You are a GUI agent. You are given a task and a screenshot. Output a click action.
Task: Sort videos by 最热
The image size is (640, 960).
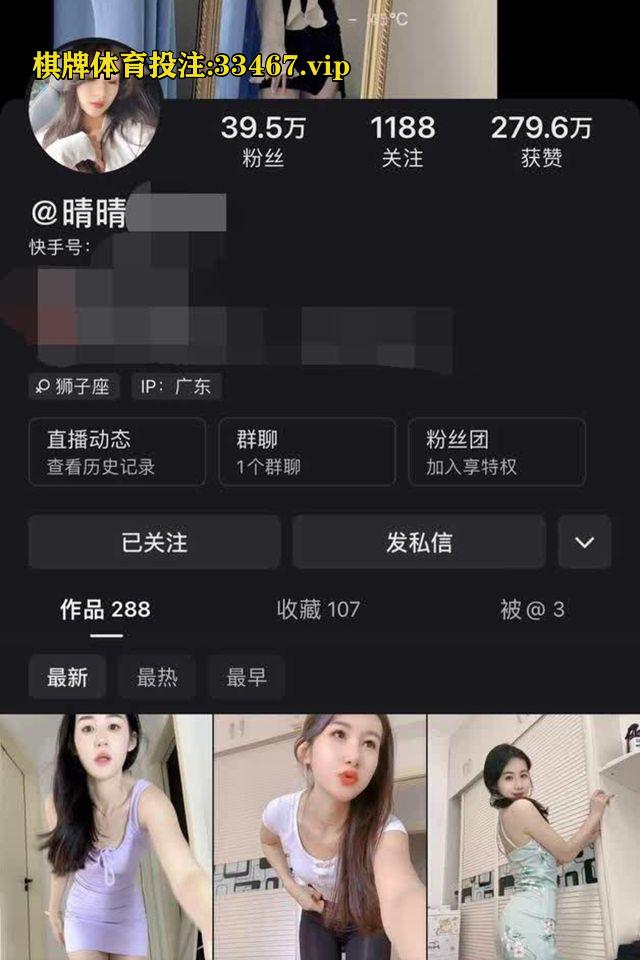(157, 677)
